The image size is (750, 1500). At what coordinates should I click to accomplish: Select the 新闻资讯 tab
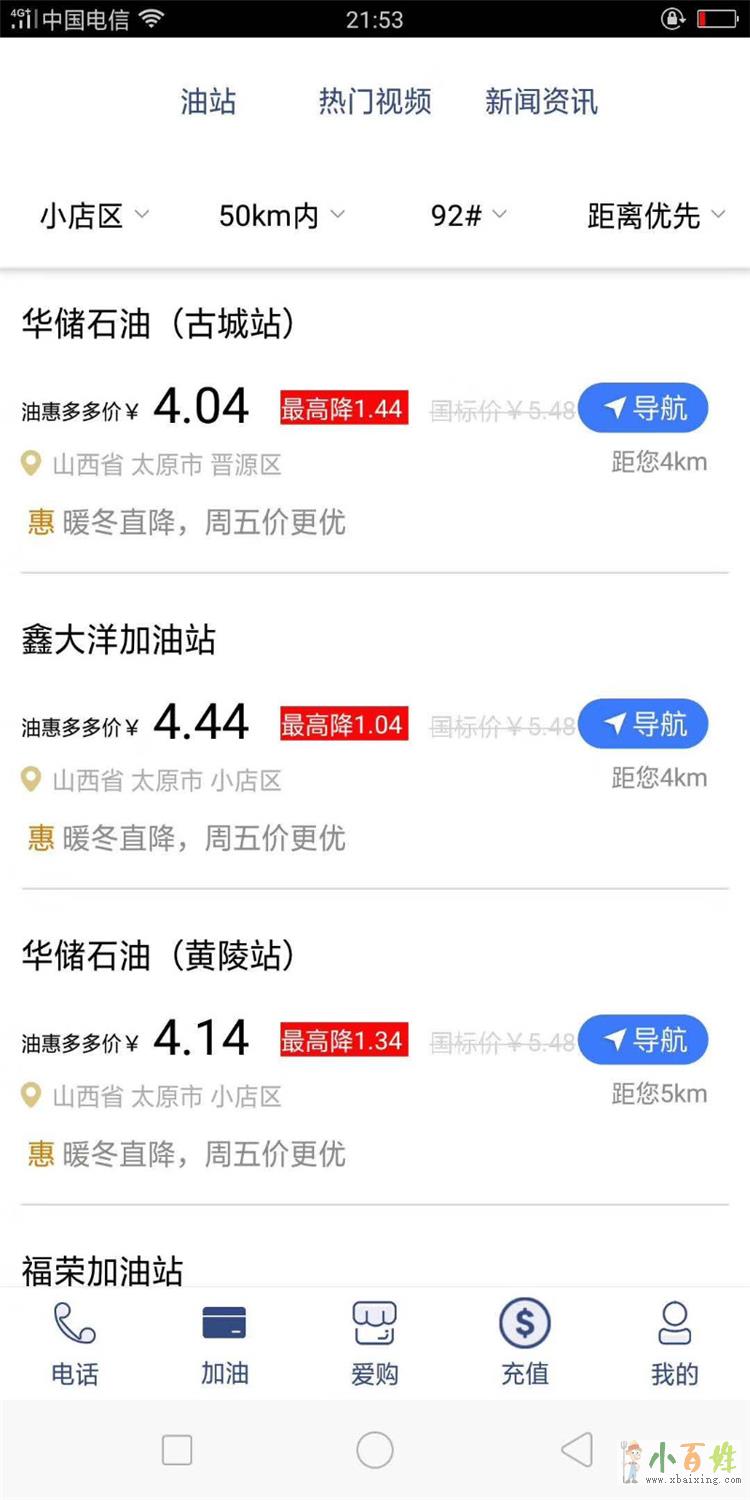[541, 101]
